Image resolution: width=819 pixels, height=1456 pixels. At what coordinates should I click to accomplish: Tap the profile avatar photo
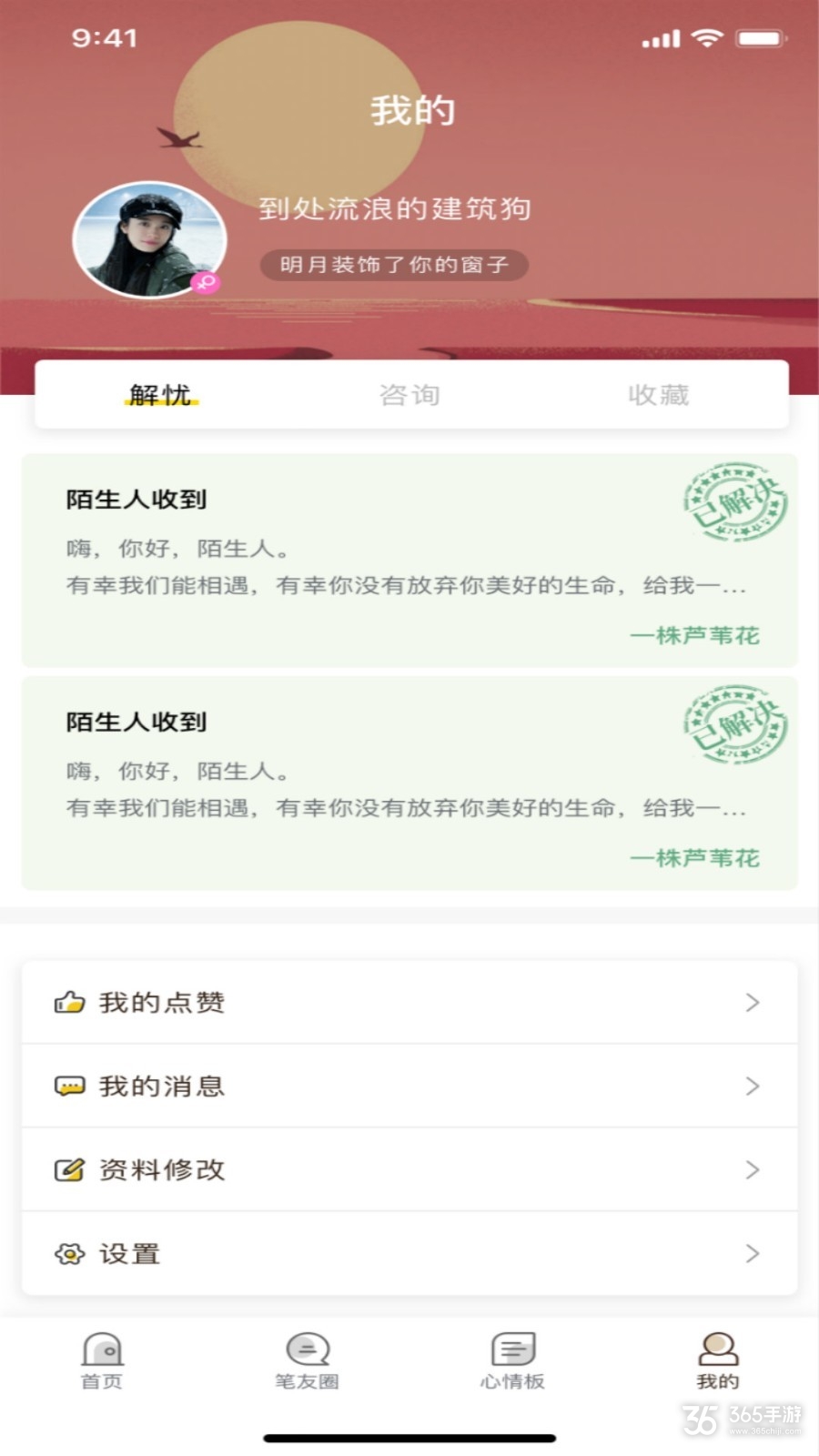pyautogui.click(x=150, y=238)
